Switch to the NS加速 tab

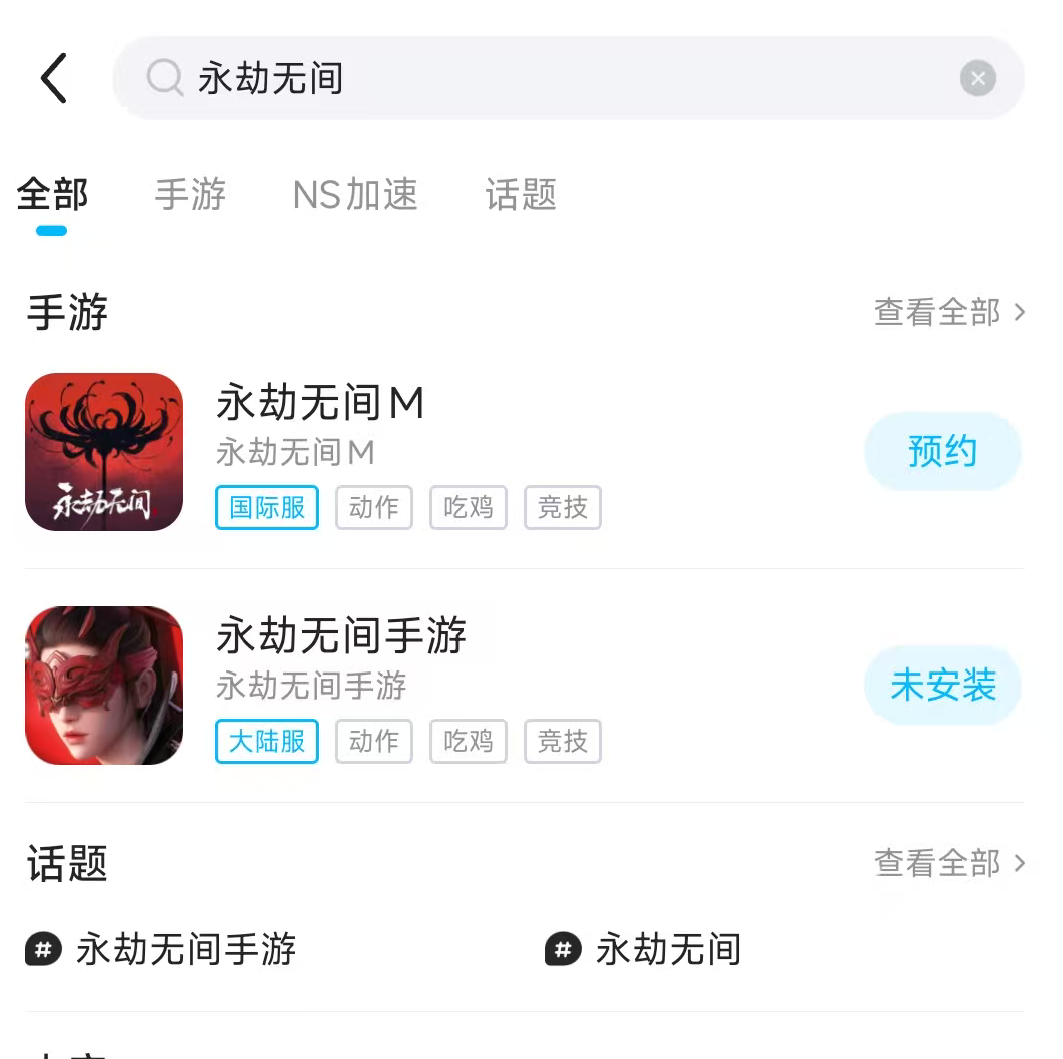point(355,195)
